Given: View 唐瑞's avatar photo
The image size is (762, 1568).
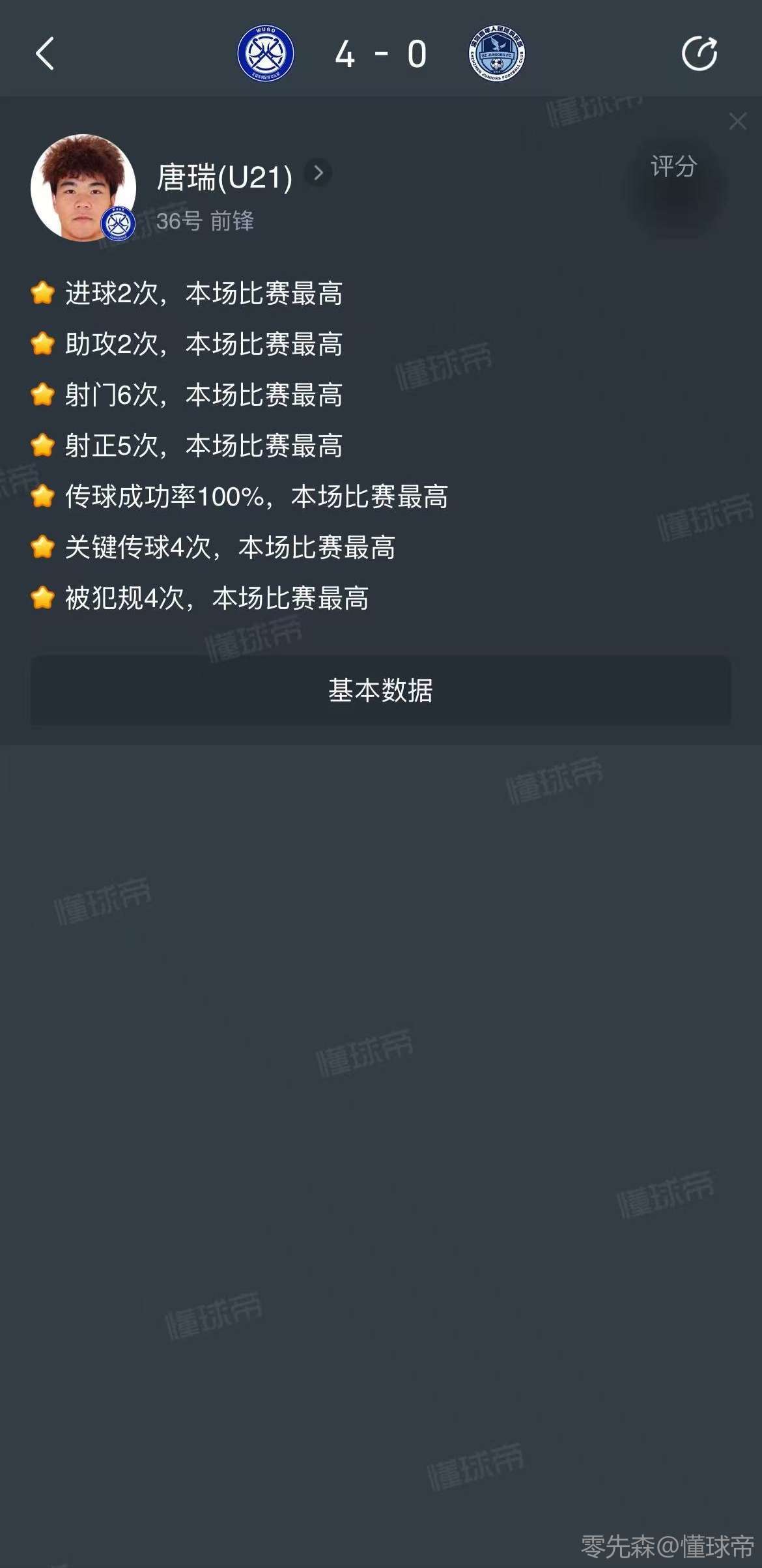Looking at the screenshot, I should click(x=83, y=188).
